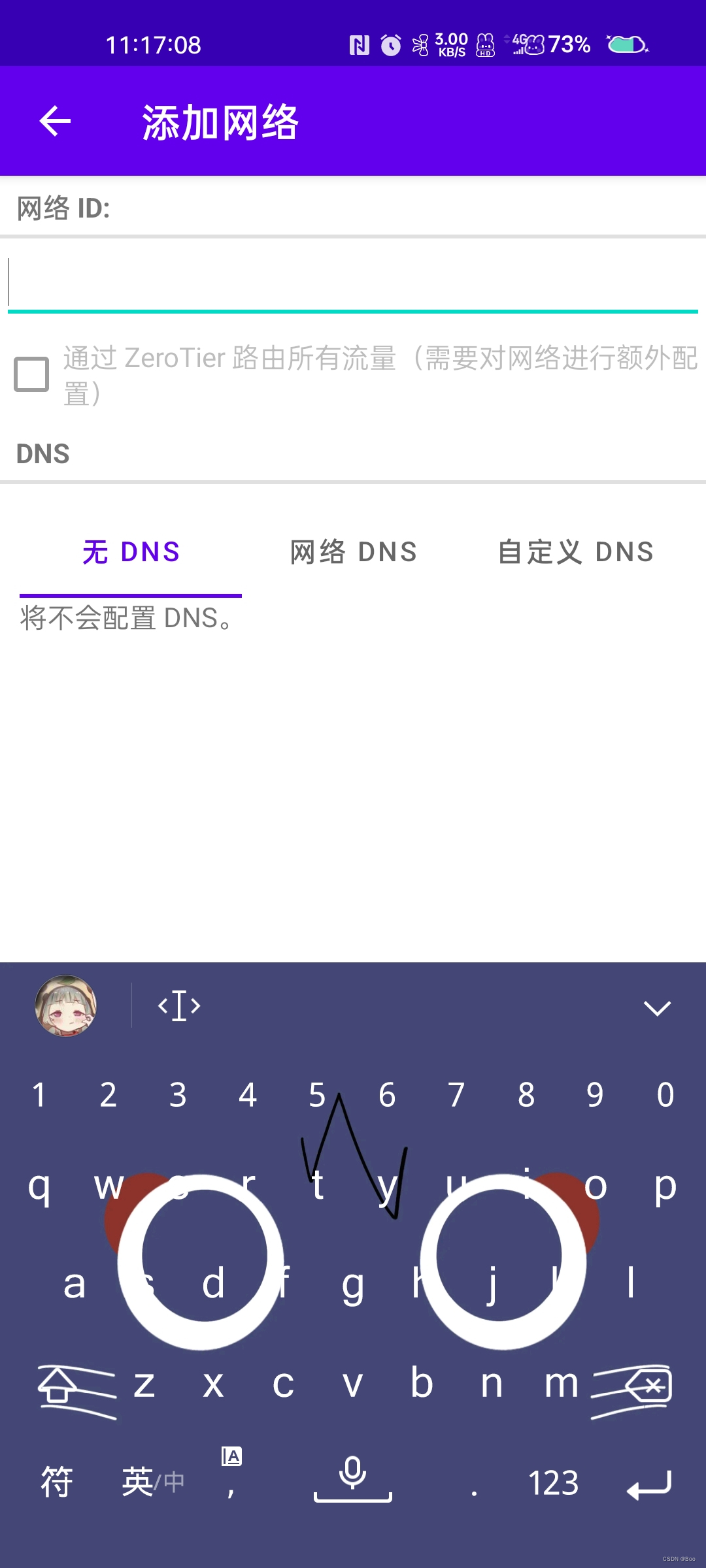
Task: Switch to the 网络 DNS tab
Action: [352, 552]
